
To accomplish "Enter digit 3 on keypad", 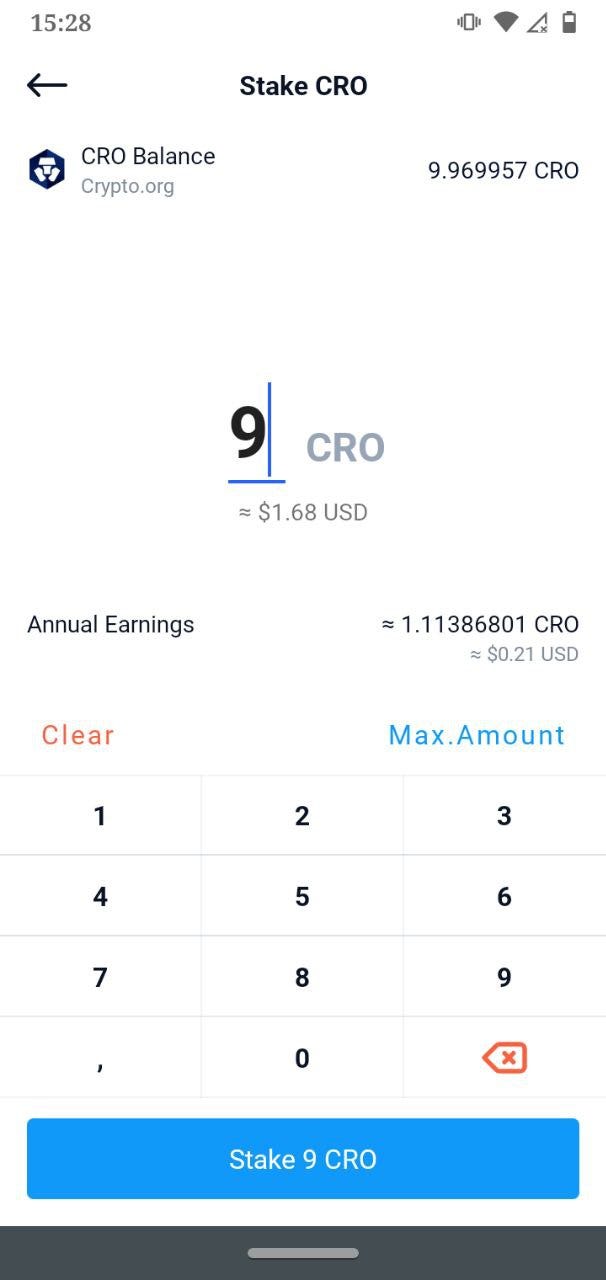I will pyautogui.click(x=504, y=816).
